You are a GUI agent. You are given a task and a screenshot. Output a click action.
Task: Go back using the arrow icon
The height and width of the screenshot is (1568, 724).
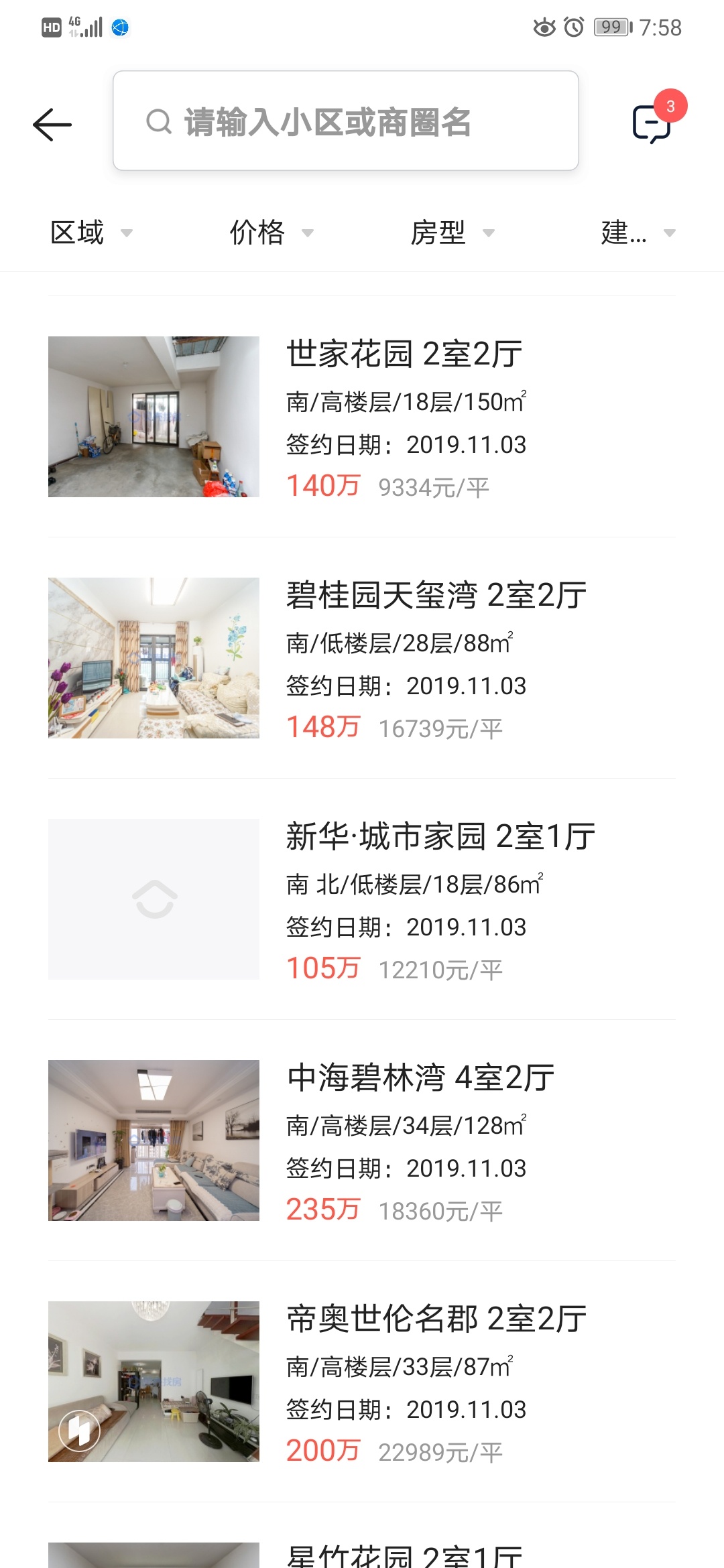[x=52, y=125]
